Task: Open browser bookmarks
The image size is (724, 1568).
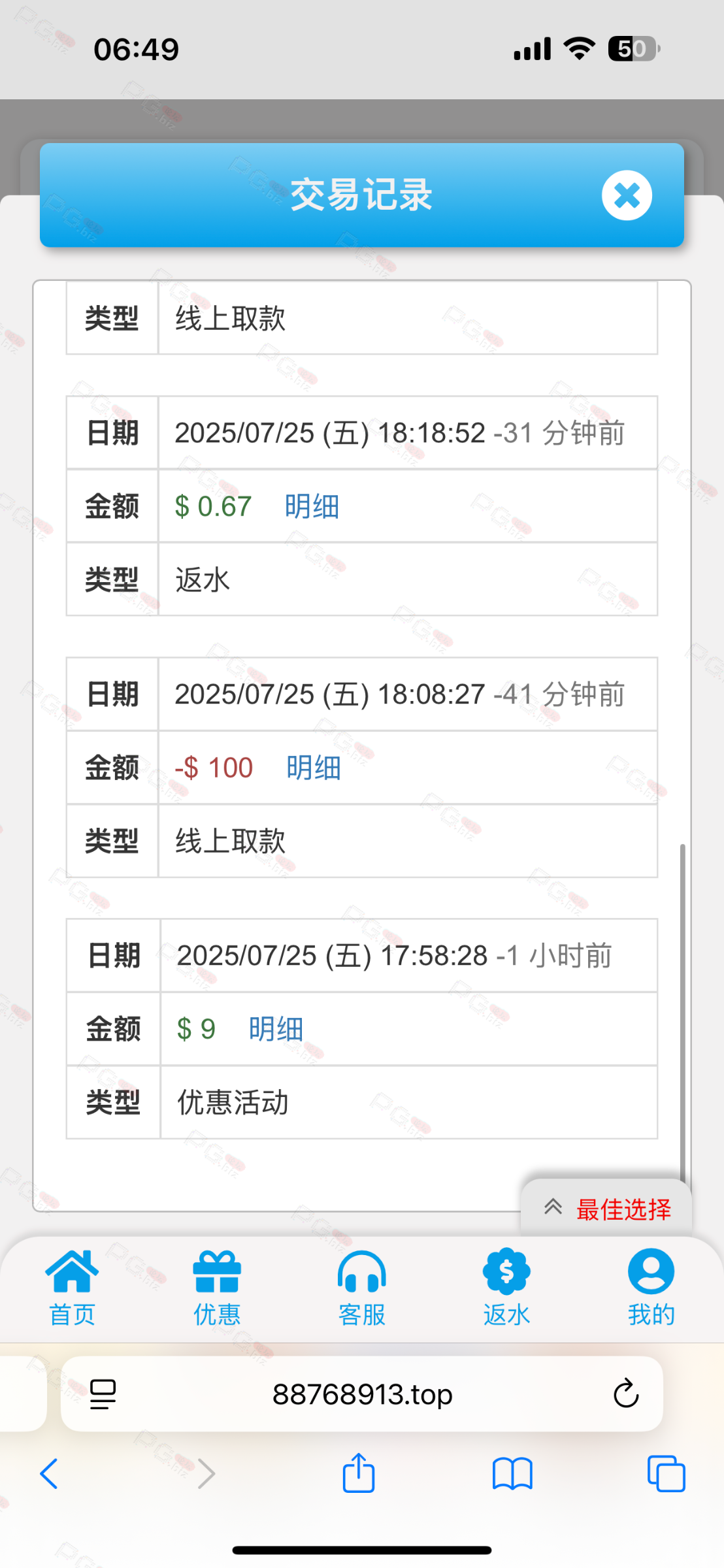Action: click(512, 1474)
